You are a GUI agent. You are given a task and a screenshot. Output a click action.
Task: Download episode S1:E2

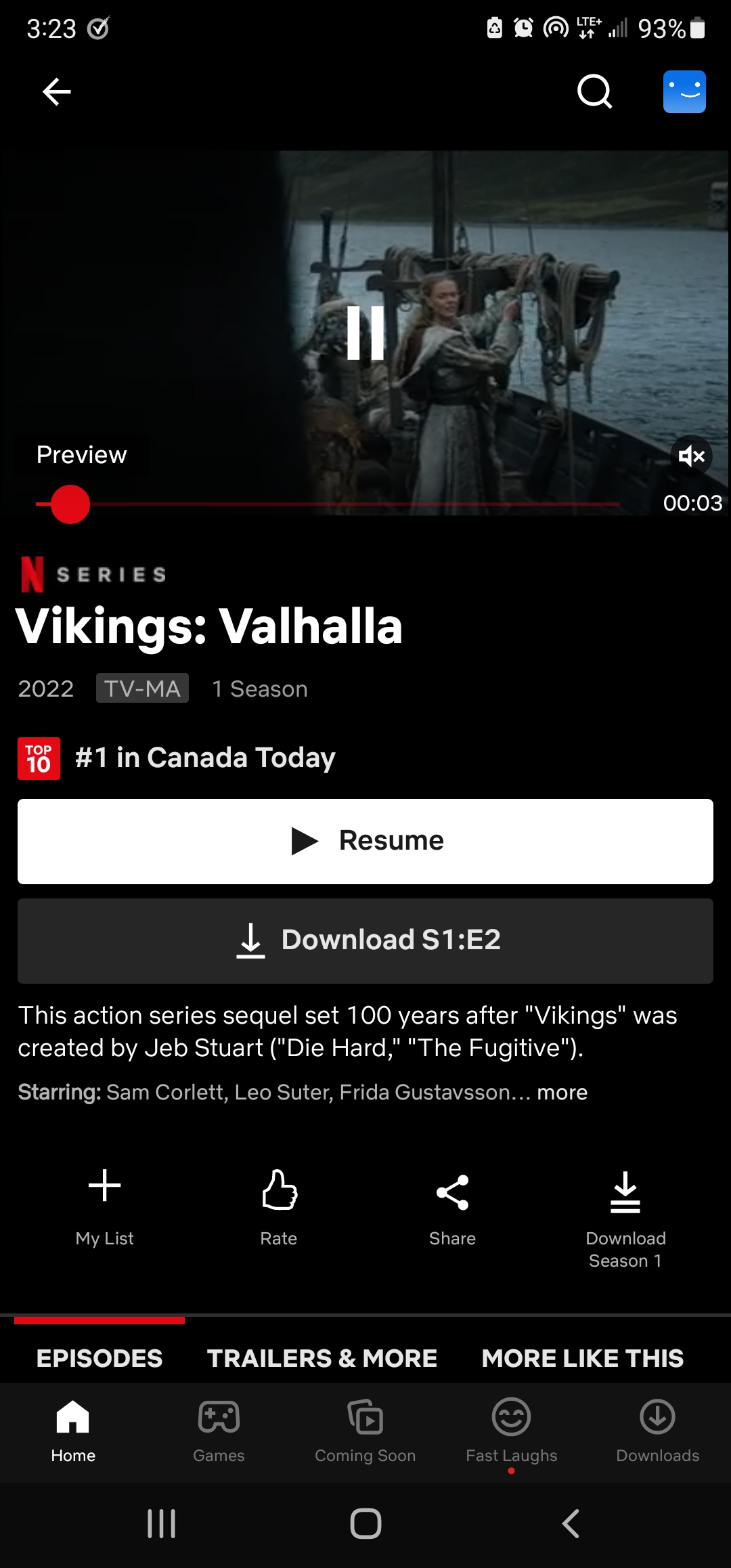pos(365,940)
